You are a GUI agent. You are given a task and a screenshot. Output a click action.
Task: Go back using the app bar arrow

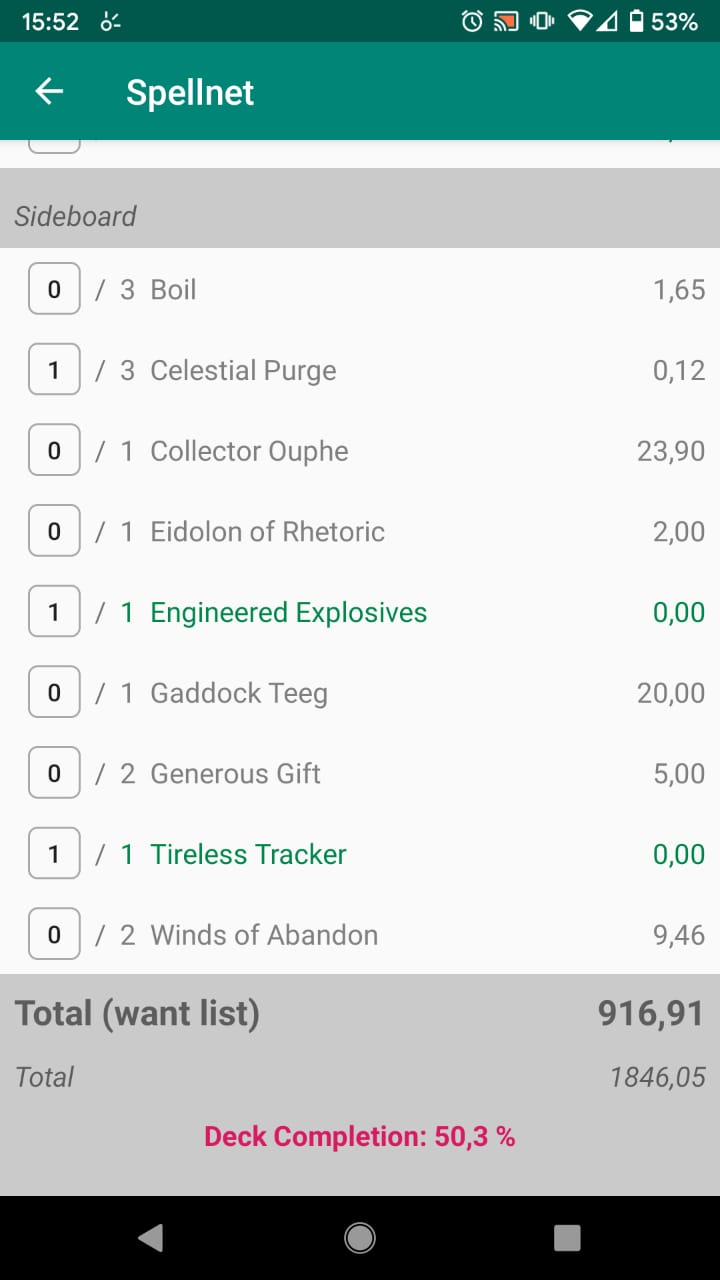(49, 92)
